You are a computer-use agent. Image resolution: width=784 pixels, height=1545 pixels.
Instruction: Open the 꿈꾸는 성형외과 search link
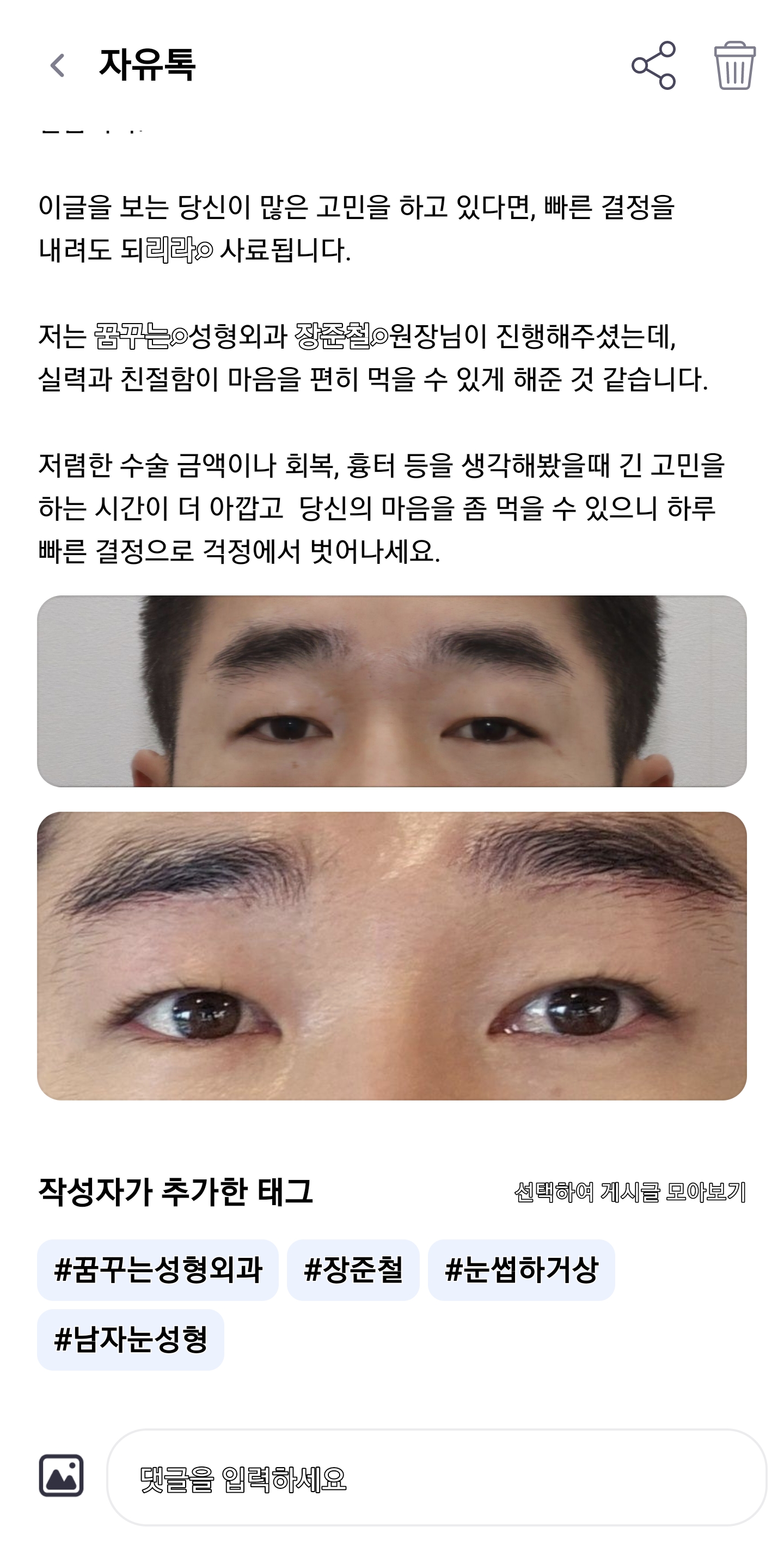click(x=141, y=336)
